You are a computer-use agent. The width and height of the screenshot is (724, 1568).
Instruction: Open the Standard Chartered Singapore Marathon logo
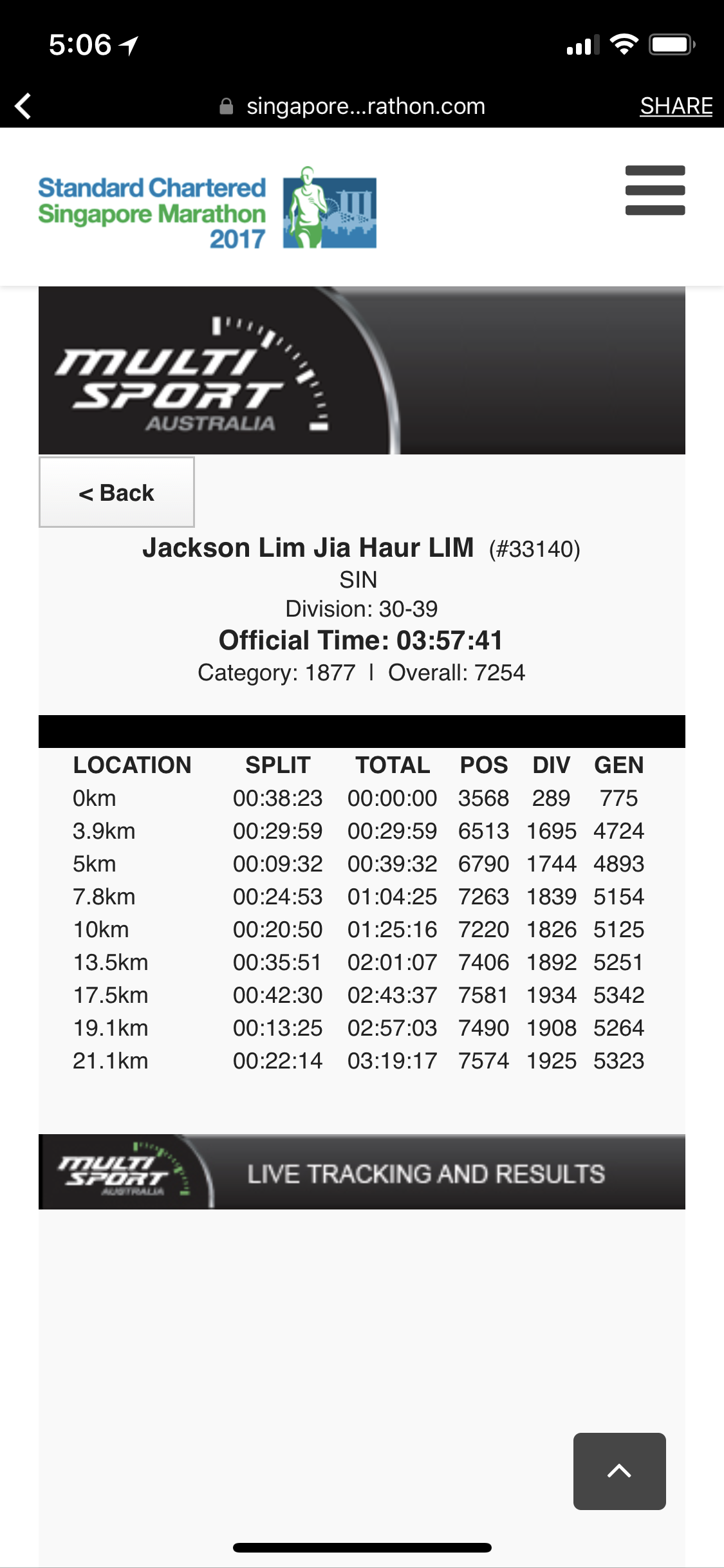pyautogui.click(x=207, y=208)
